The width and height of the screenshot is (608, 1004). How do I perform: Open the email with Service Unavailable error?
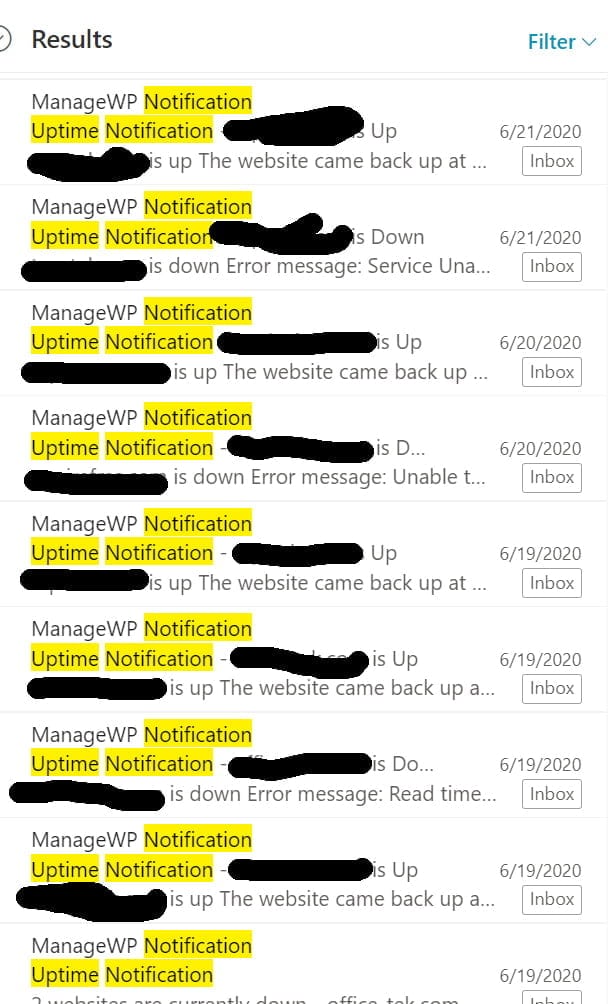tap(300, 237)
